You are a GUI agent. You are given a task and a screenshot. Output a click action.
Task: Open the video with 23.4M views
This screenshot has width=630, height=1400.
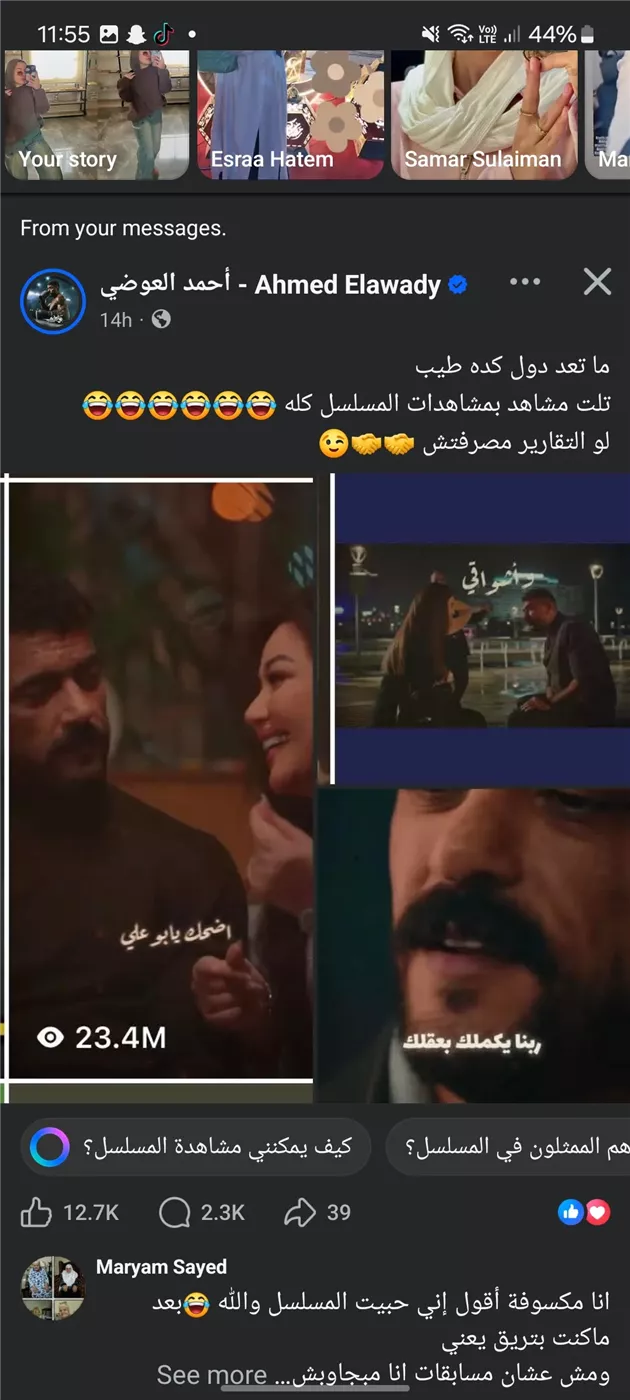click(160, 780)
